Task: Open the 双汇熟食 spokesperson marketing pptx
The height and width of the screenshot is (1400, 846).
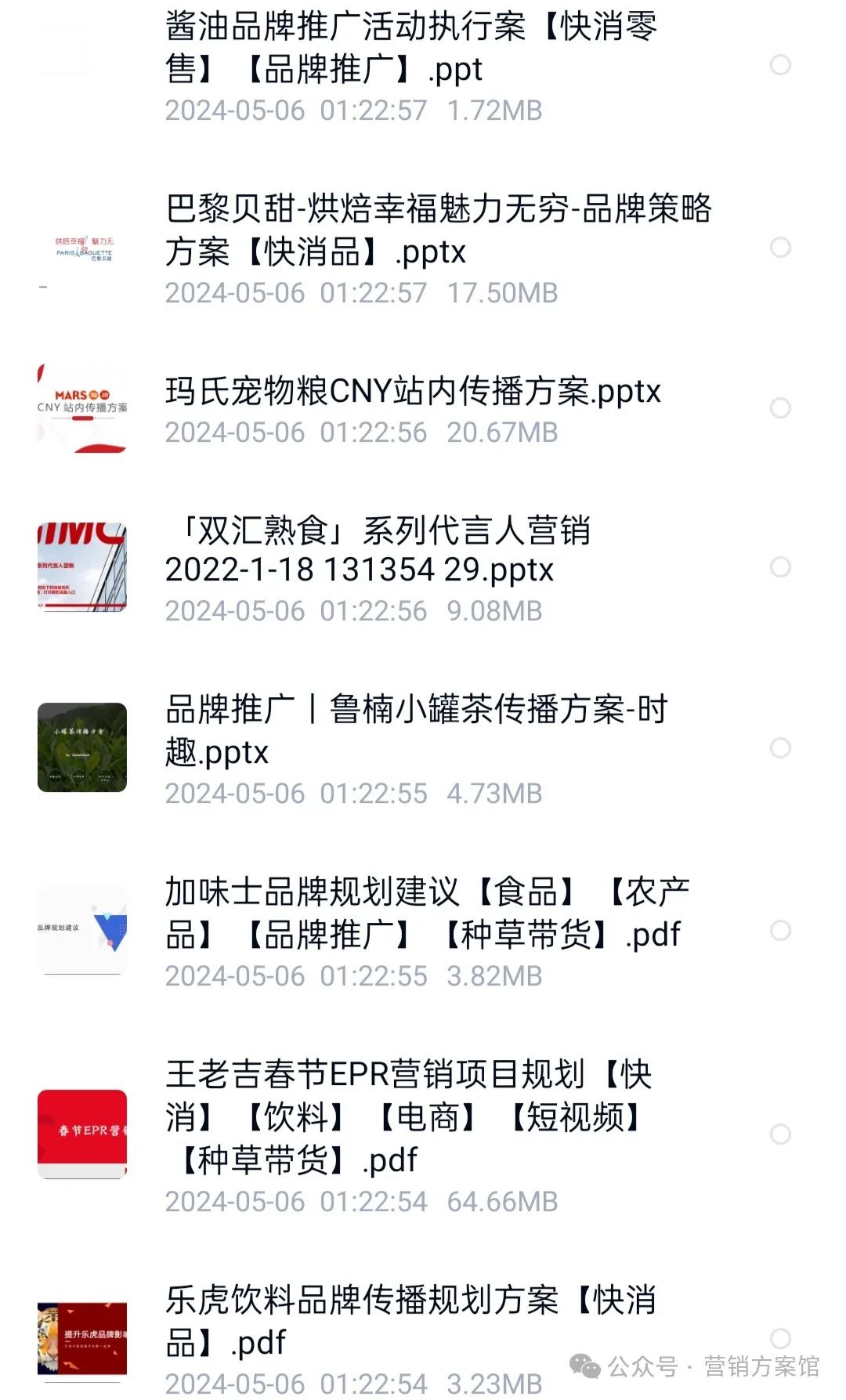Action: tap(377, 550)
